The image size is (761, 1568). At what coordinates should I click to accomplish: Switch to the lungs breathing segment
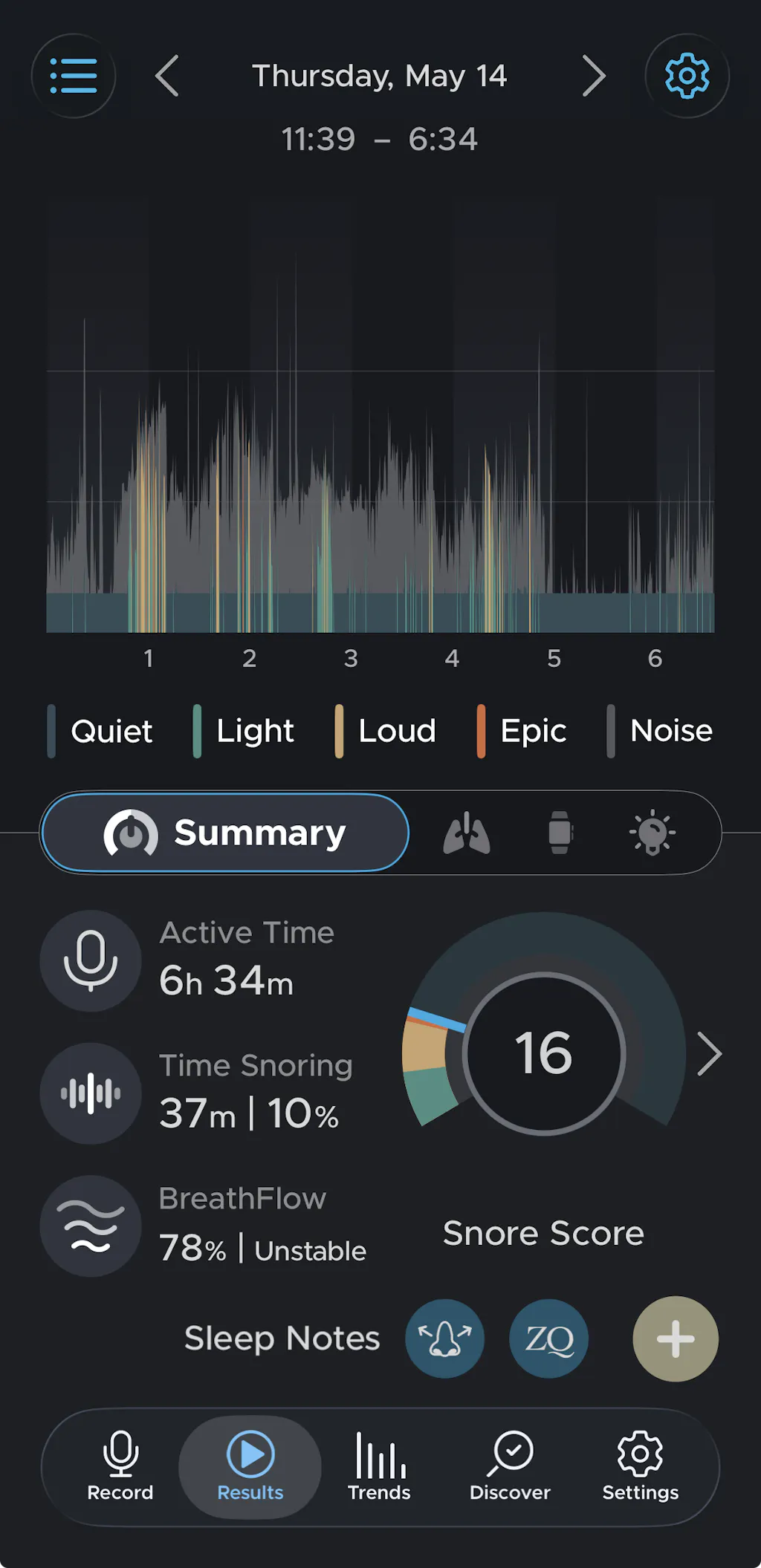click(x=467, y=833)
